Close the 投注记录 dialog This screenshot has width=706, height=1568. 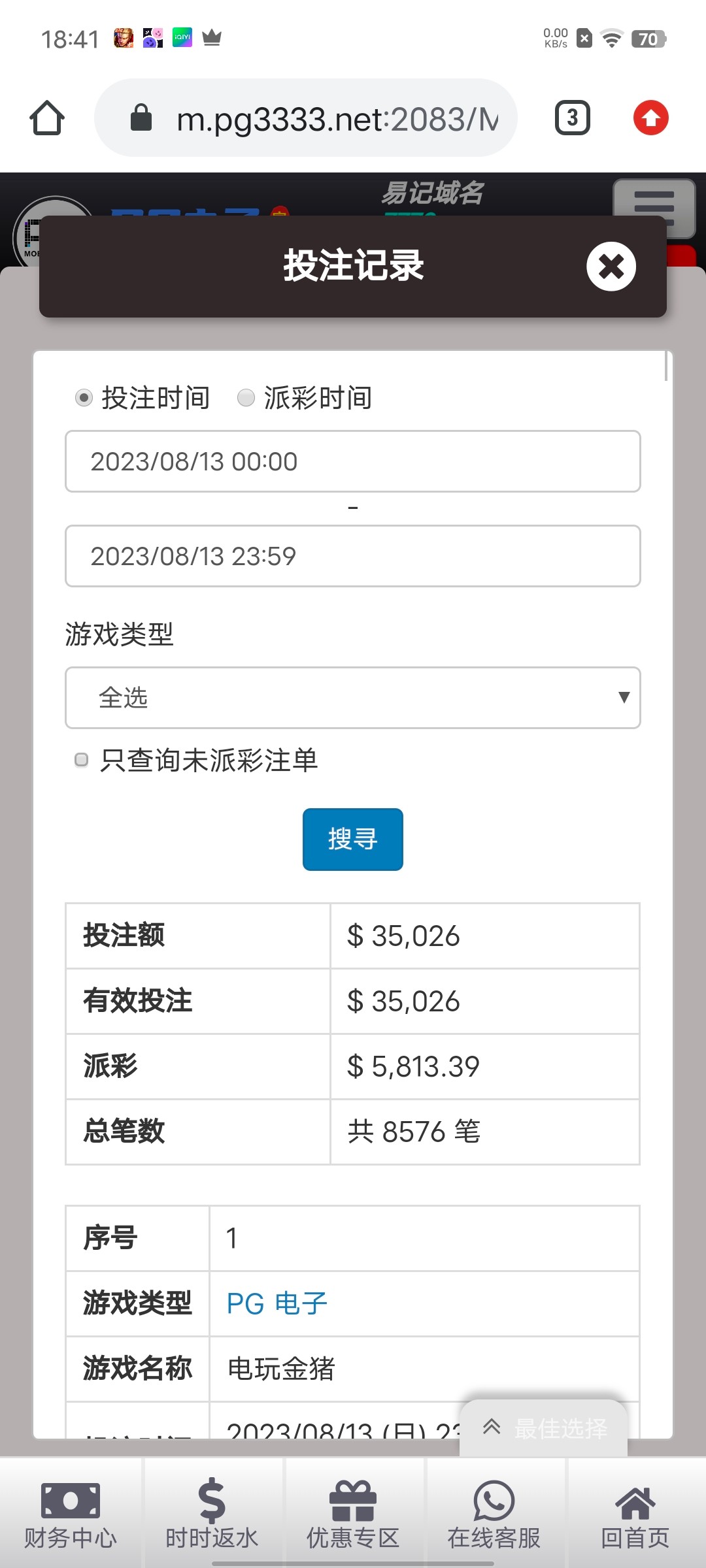point(611,266)
